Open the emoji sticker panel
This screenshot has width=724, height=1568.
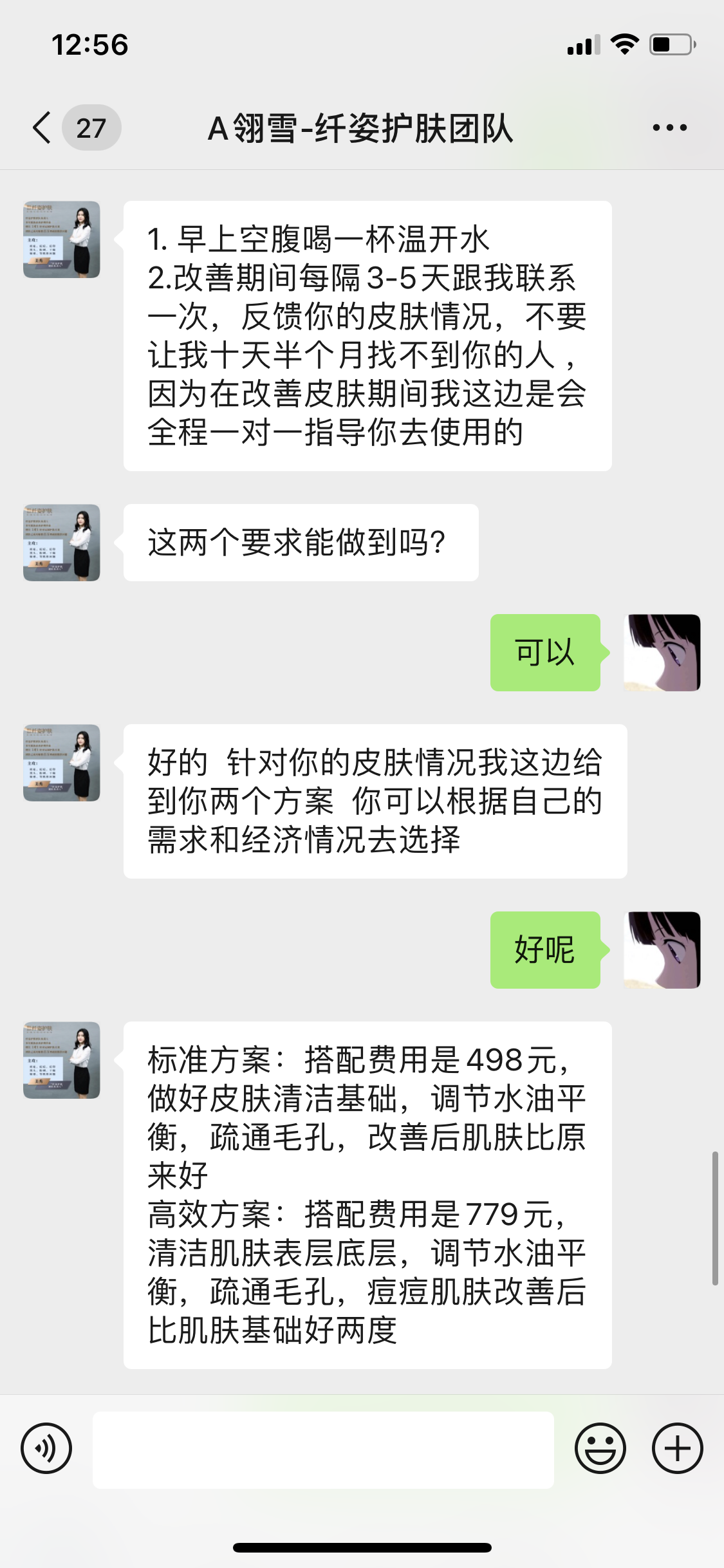pos(600,1448)
